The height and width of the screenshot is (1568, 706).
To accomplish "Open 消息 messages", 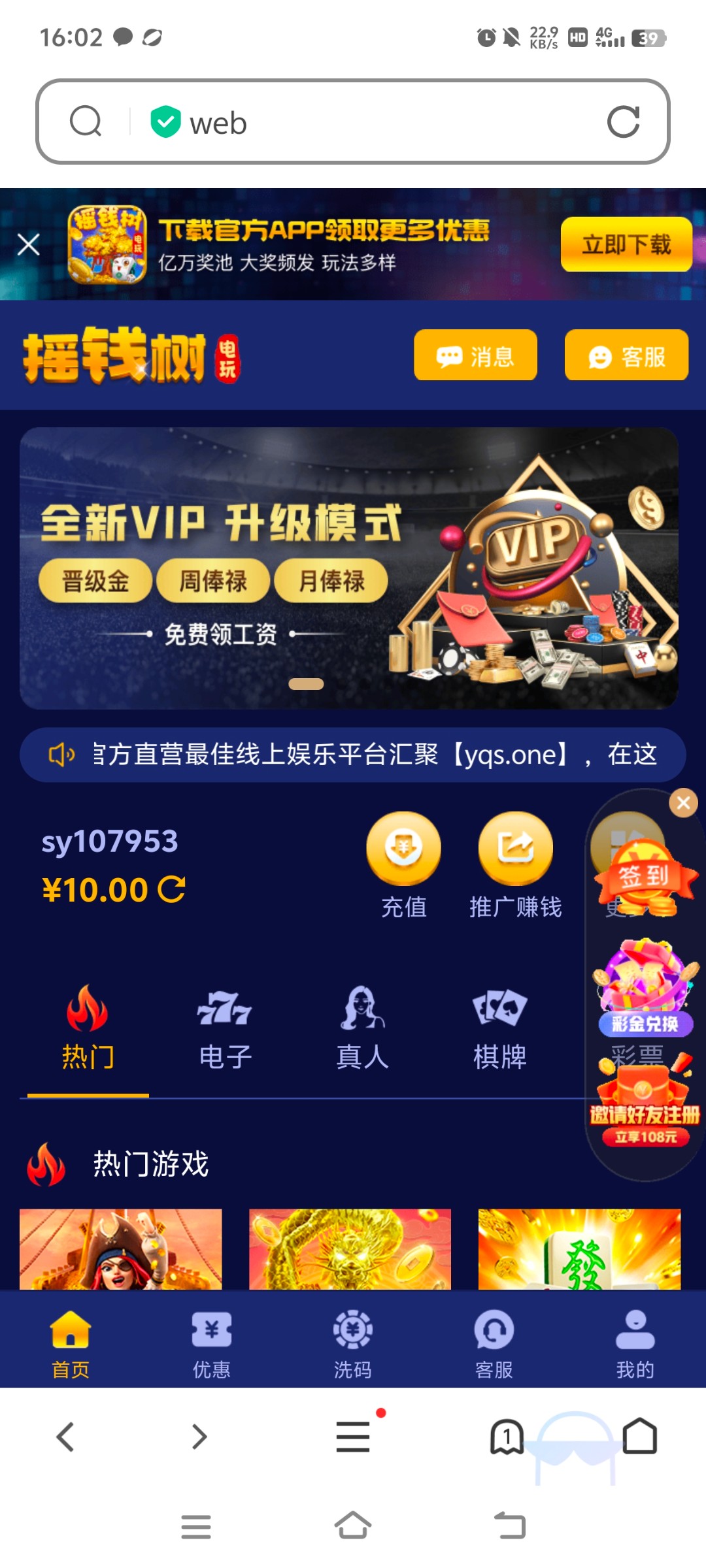I will [475, 355].
